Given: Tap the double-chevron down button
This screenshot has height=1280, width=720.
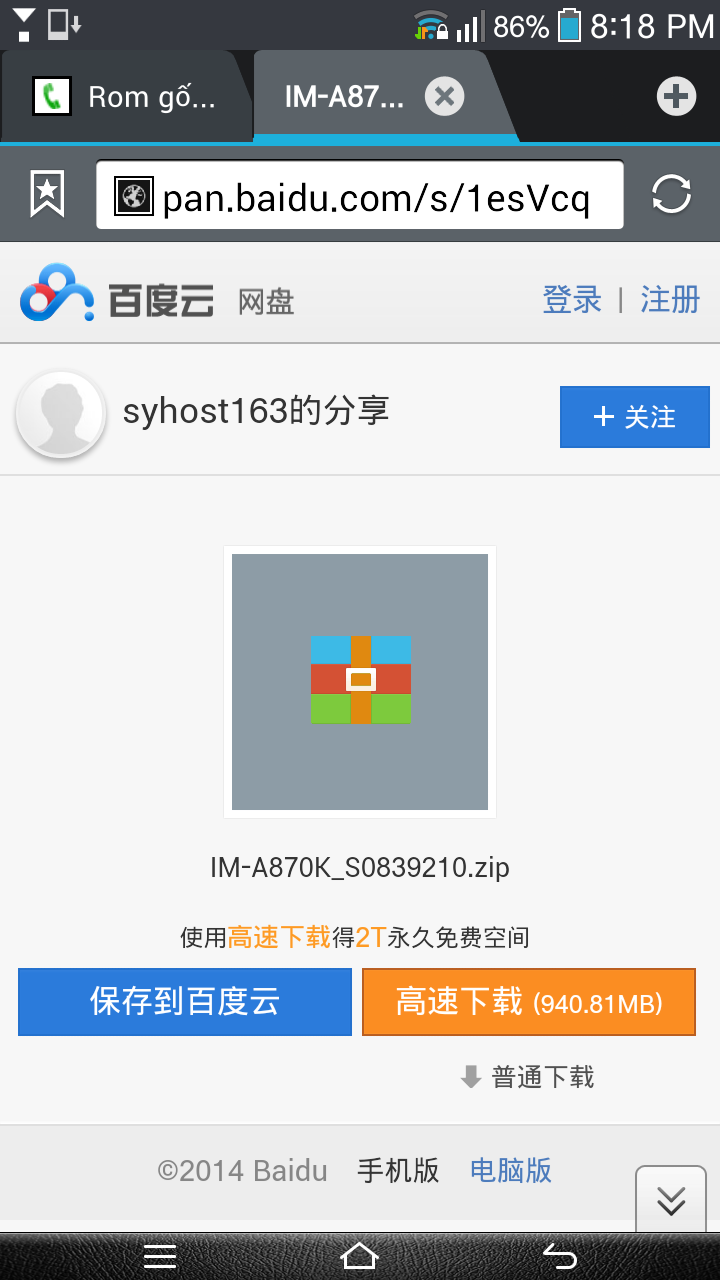Looking at the screenshot, I should tap(671, 1199).
